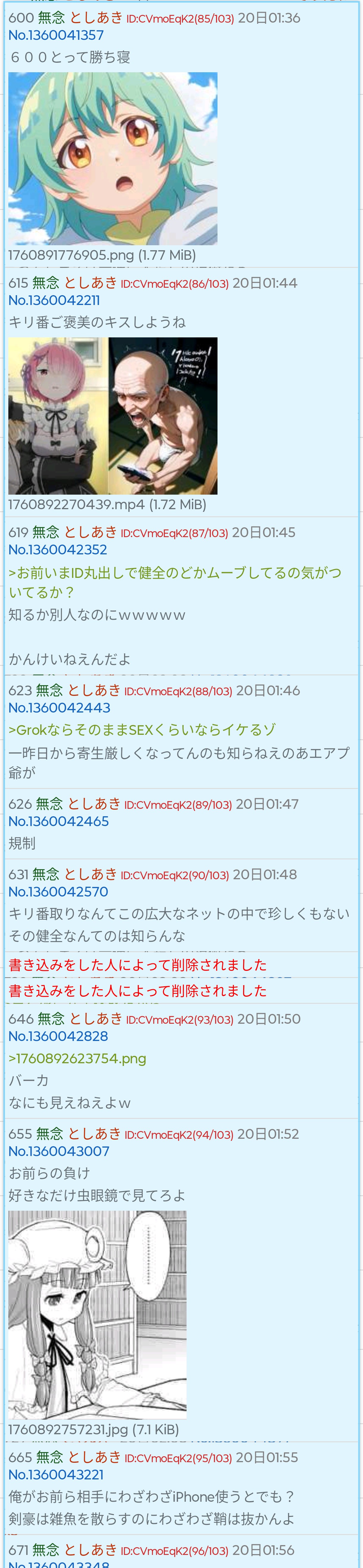Play the 1760892270439.mp4 video thumbnail
The width and height of the screenshot is (363, 1568).
point(113,416)
